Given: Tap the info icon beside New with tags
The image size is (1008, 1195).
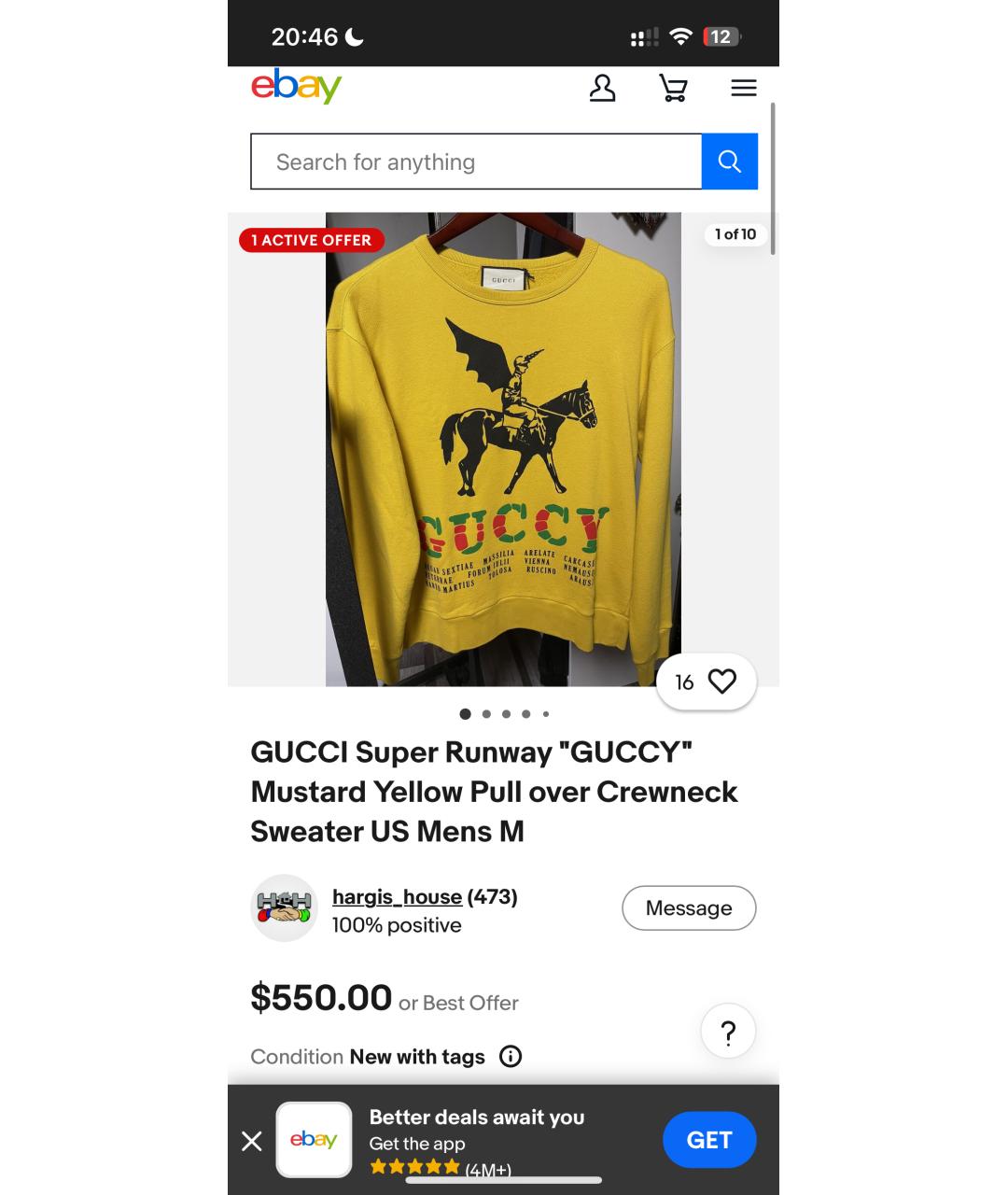Looking at the screenshot, I should [510, 1056].
